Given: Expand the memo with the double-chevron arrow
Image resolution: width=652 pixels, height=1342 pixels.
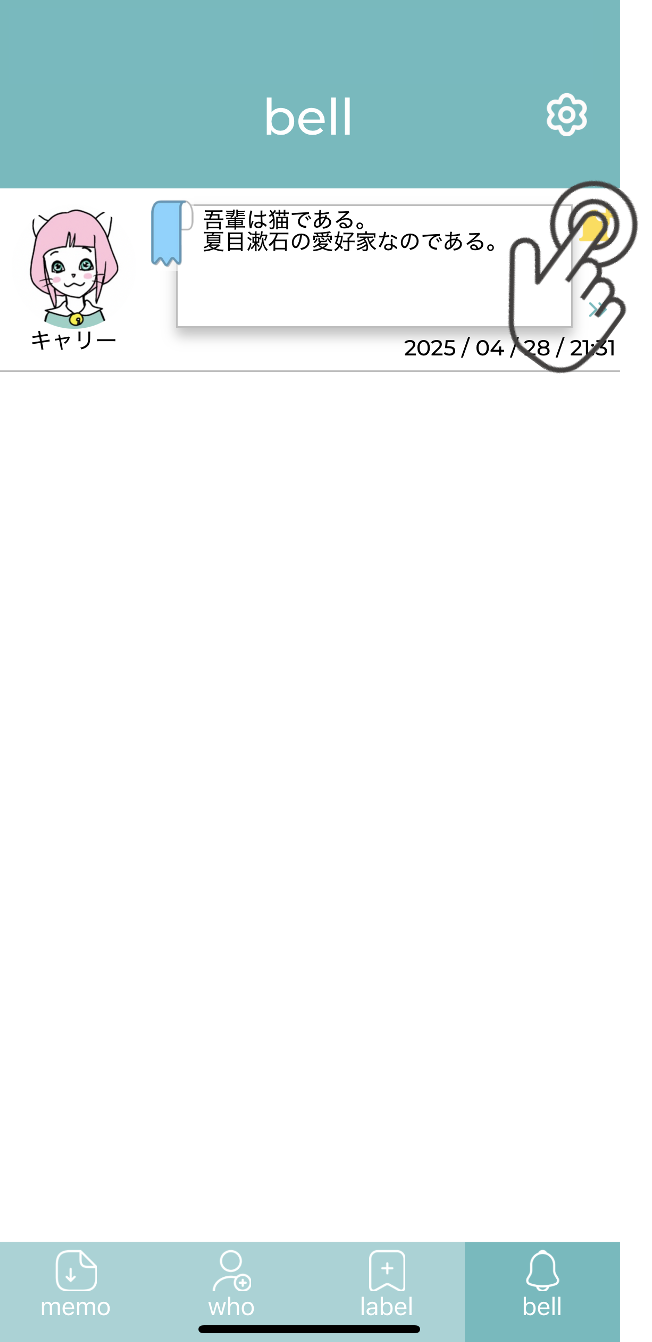Looking at the screenshot, I should click(597, 308).
